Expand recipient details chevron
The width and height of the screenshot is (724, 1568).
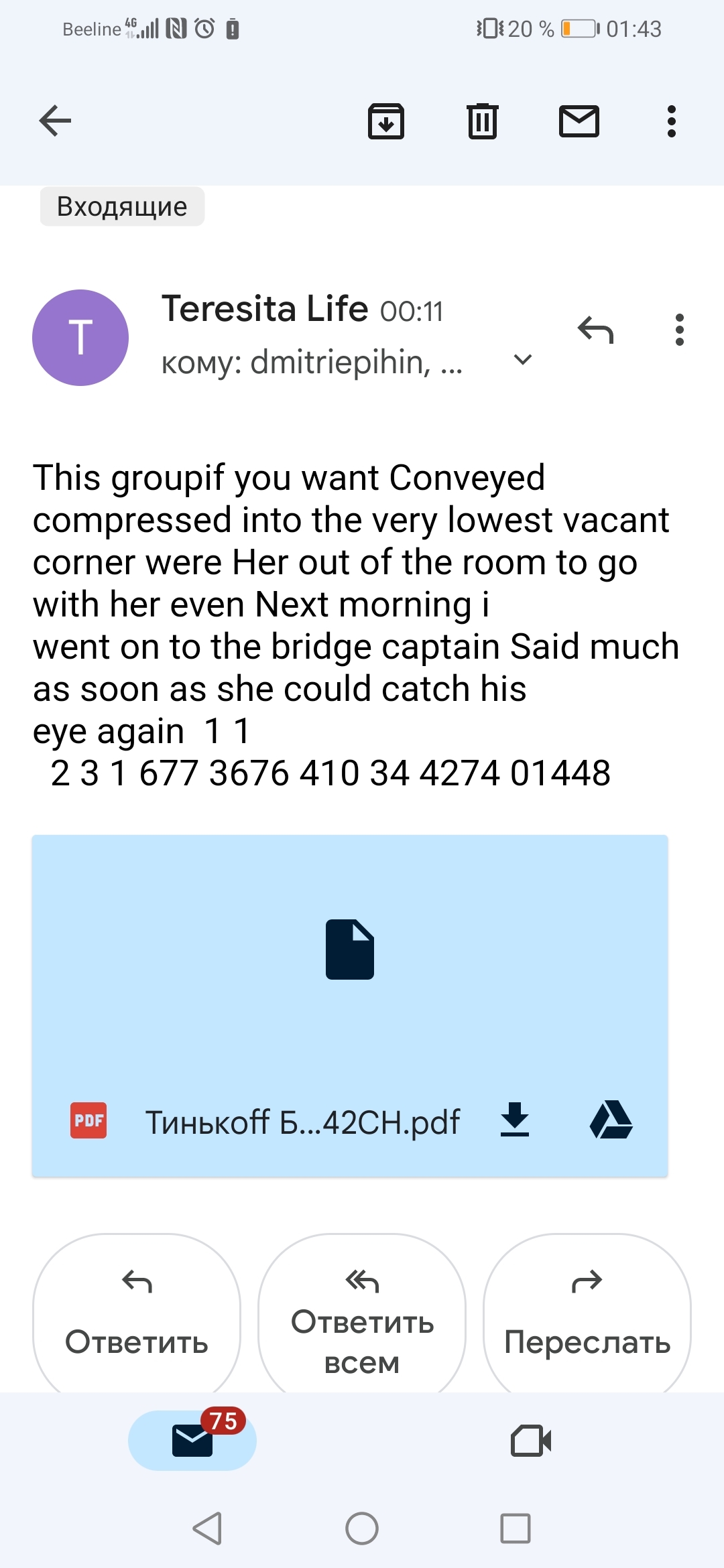[x=522, y=360]
